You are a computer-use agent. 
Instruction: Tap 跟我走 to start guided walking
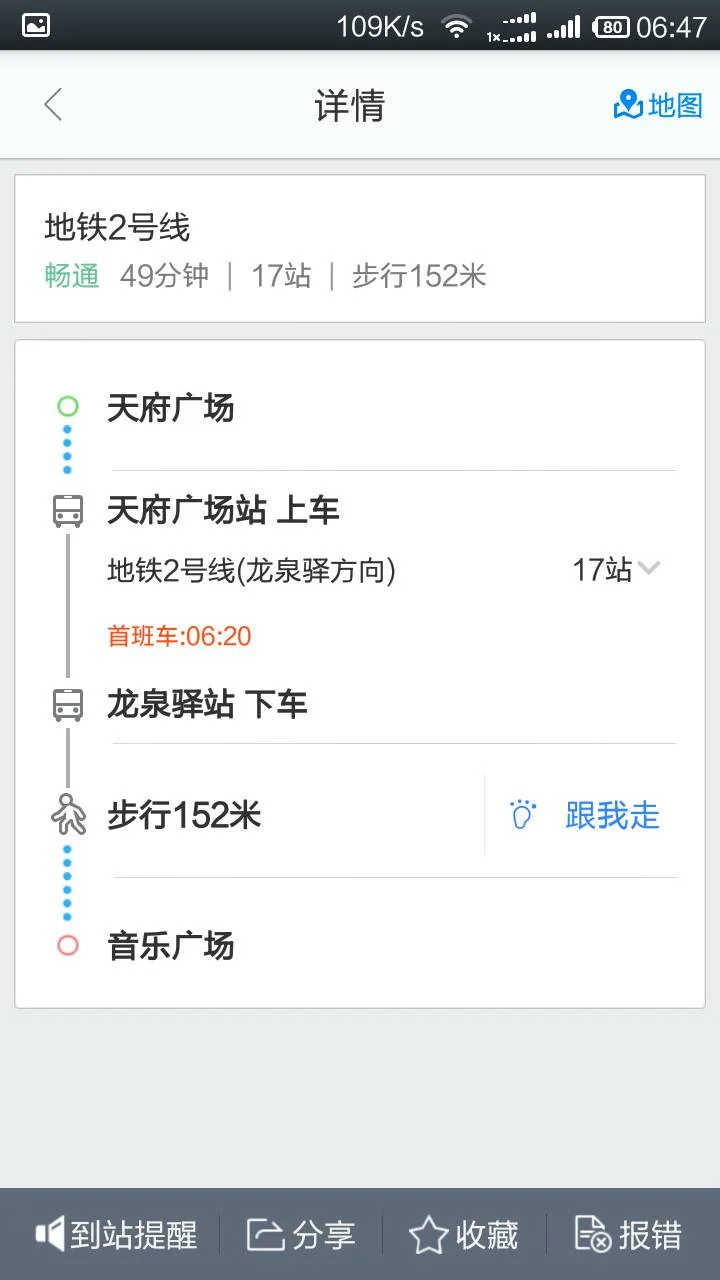tap(613, 815)
